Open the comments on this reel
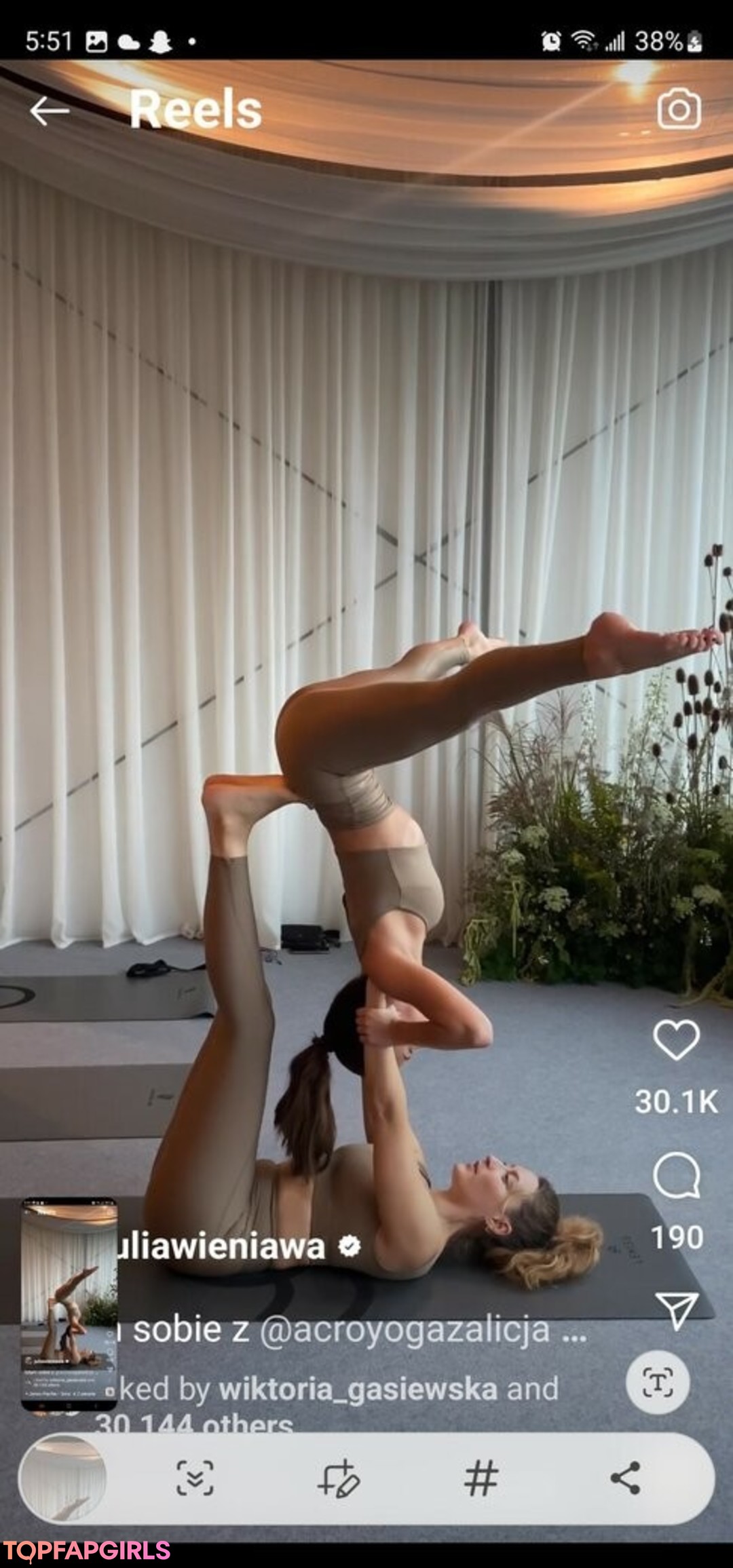Image resolution: width=733 pixels, height=1568 pixels. (x=676, y=1176)
